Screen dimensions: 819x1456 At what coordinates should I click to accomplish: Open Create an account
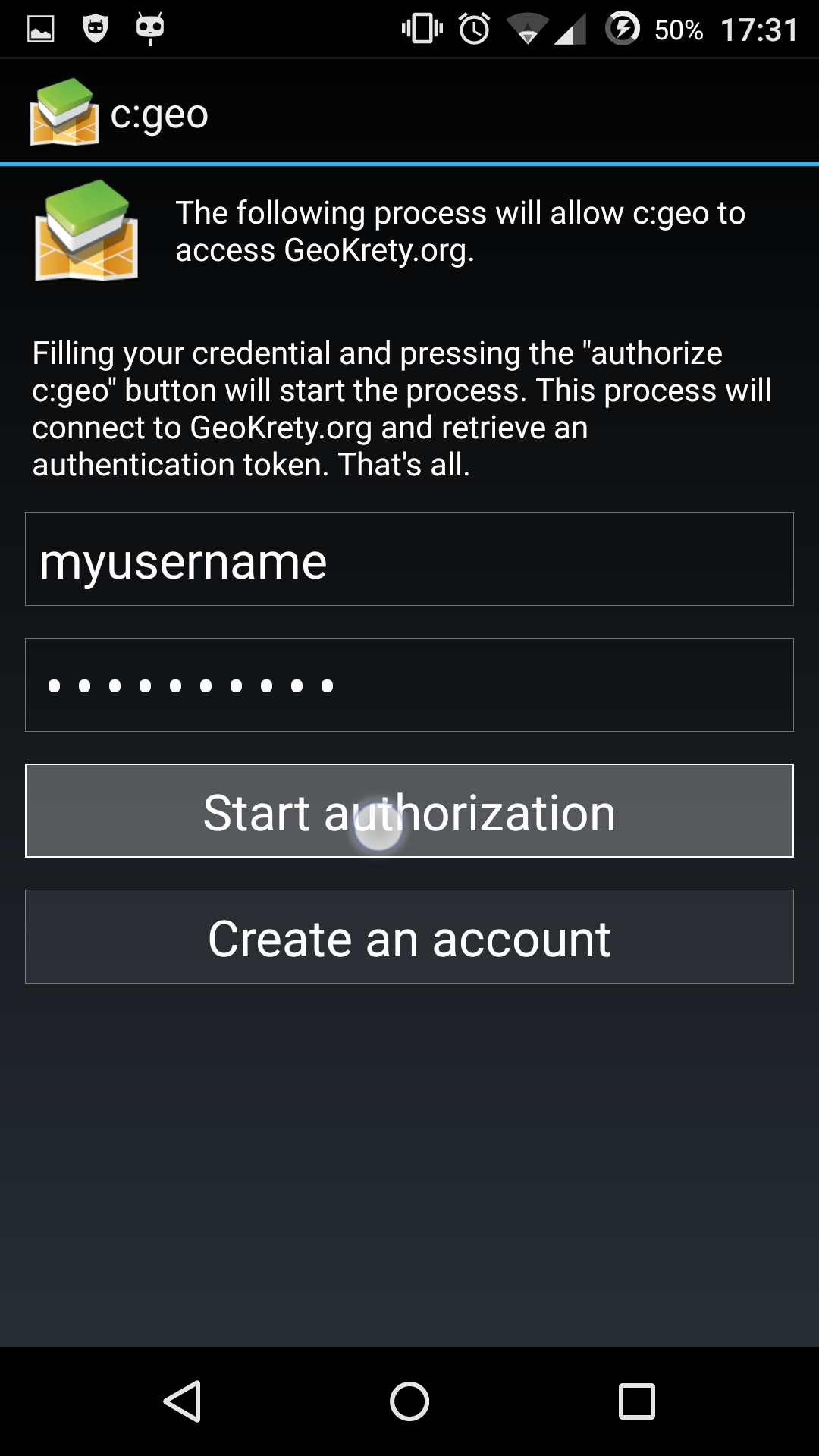(409, 937)
